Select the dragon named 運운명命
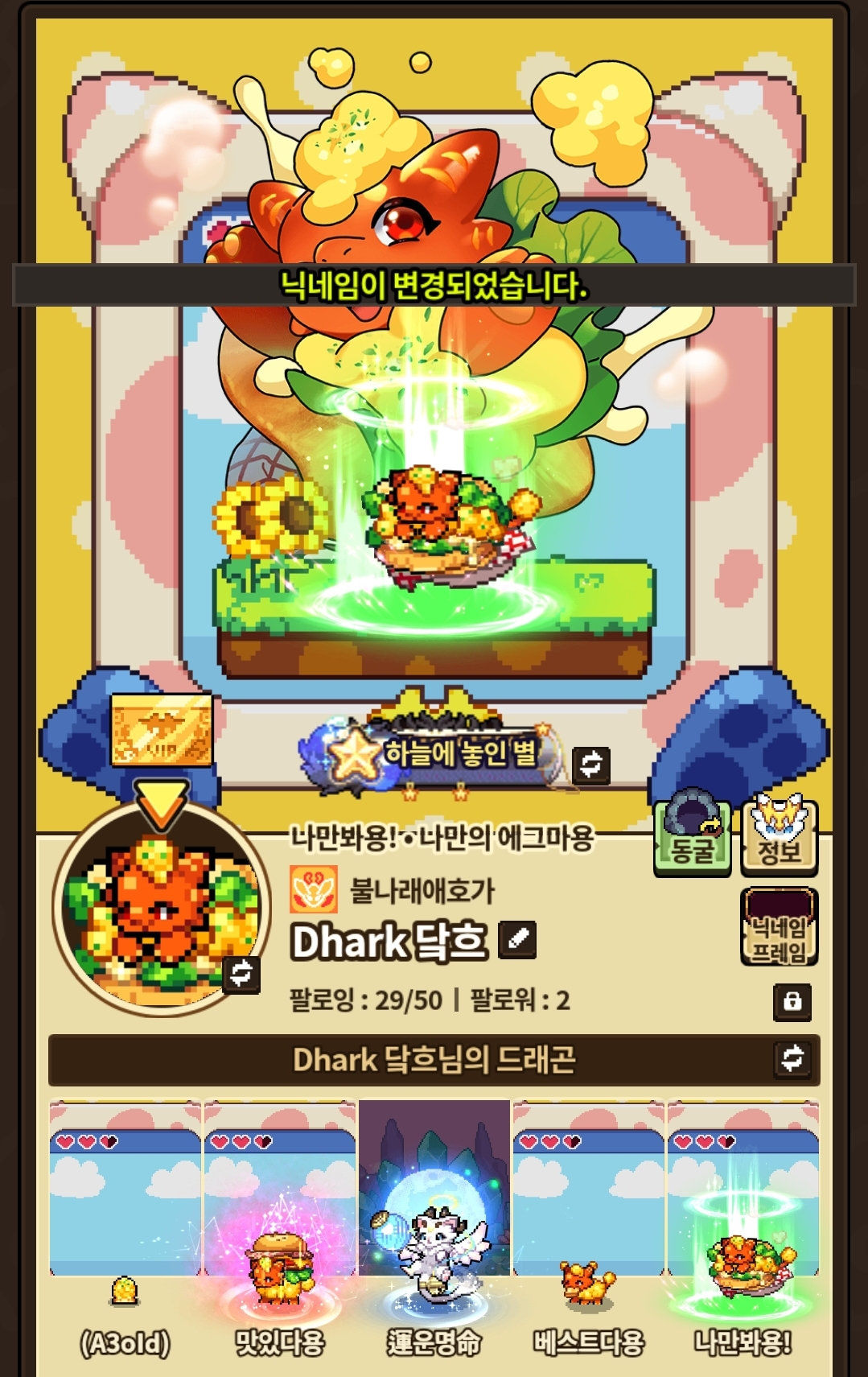The image size is (868, 1377). pos(434,1231)
